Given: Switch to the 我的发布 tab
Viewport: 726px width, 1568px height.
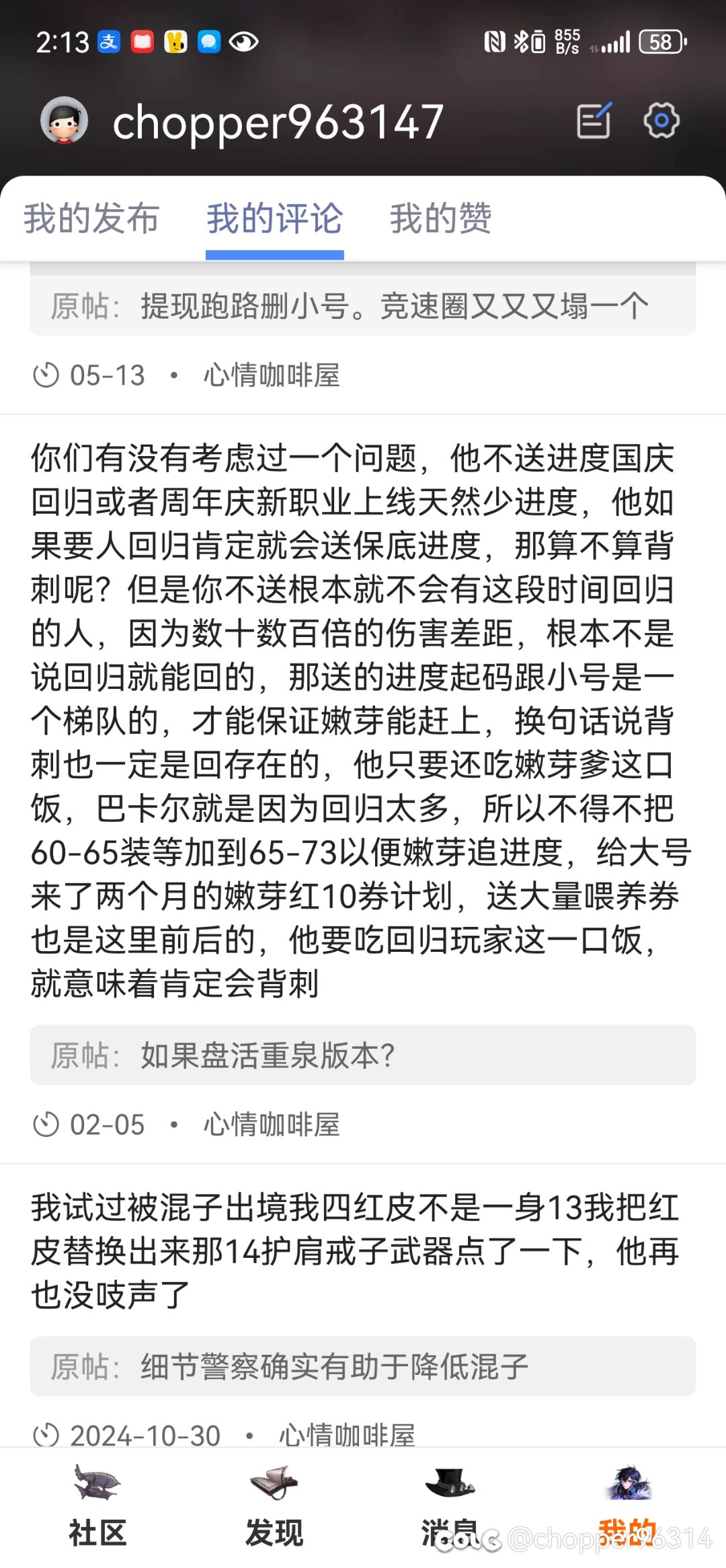Looking at the screenshot, I should pyautogui.click(x=91, y=219).
